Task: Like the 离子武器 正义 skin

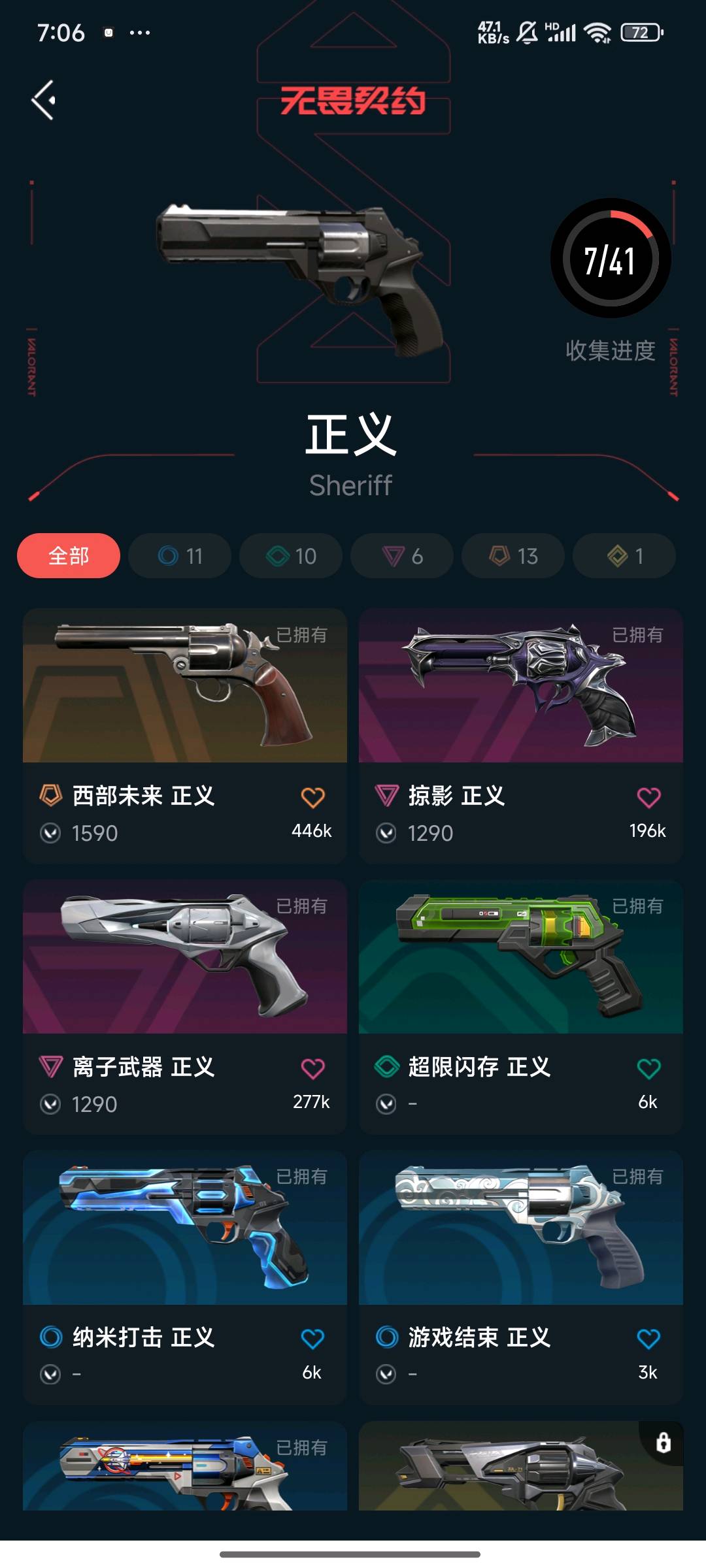Action: 312,1069
